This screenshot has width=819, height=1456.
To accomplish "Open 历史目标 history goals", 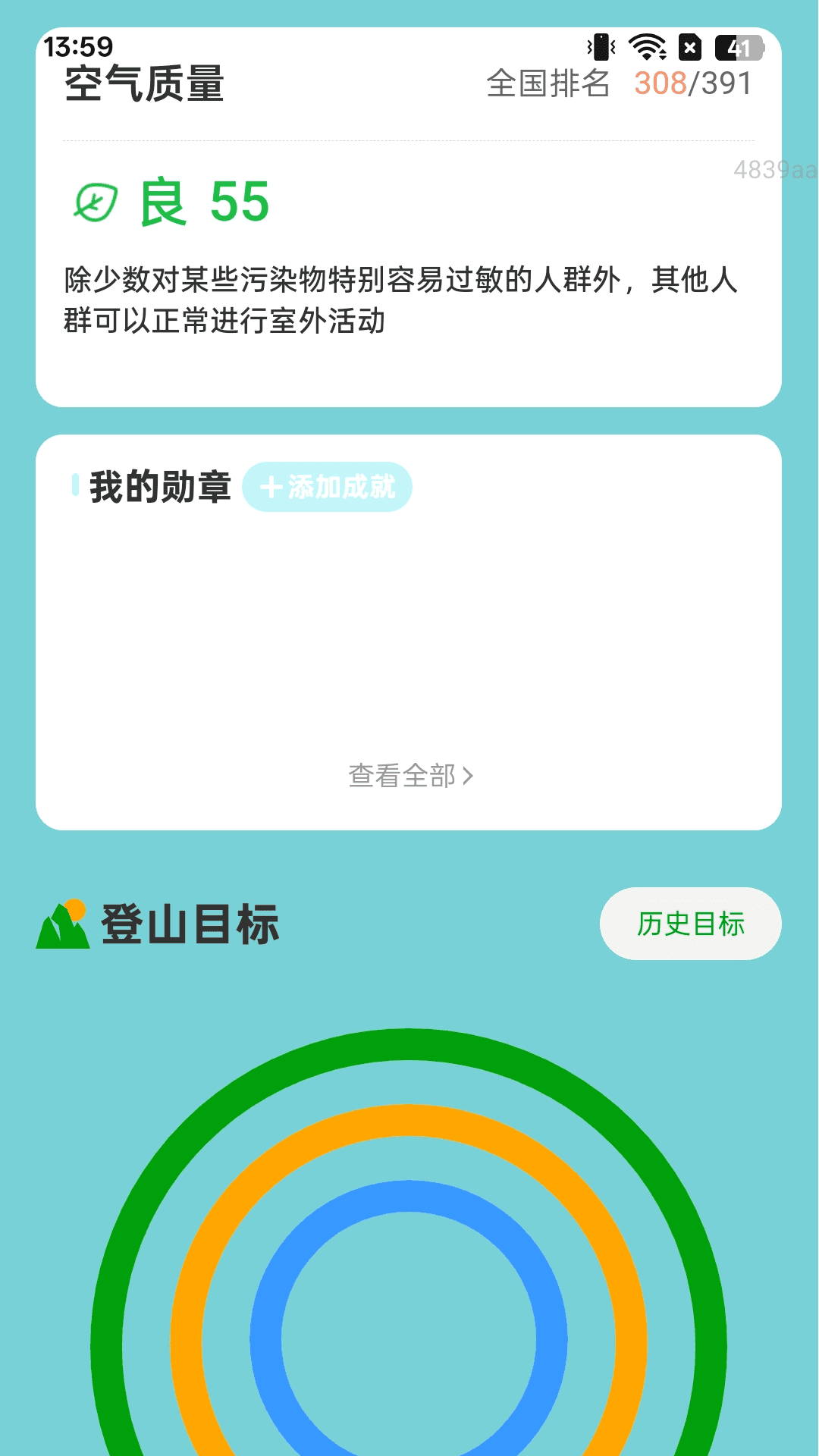I will click(x=691, y=924).
